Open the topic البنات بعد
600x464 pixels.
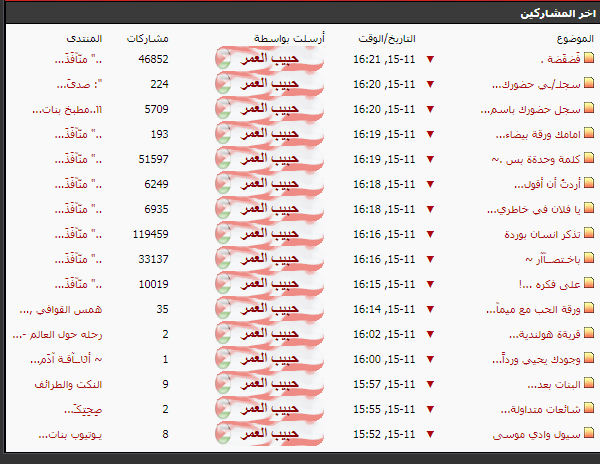[x=551, y=385]
